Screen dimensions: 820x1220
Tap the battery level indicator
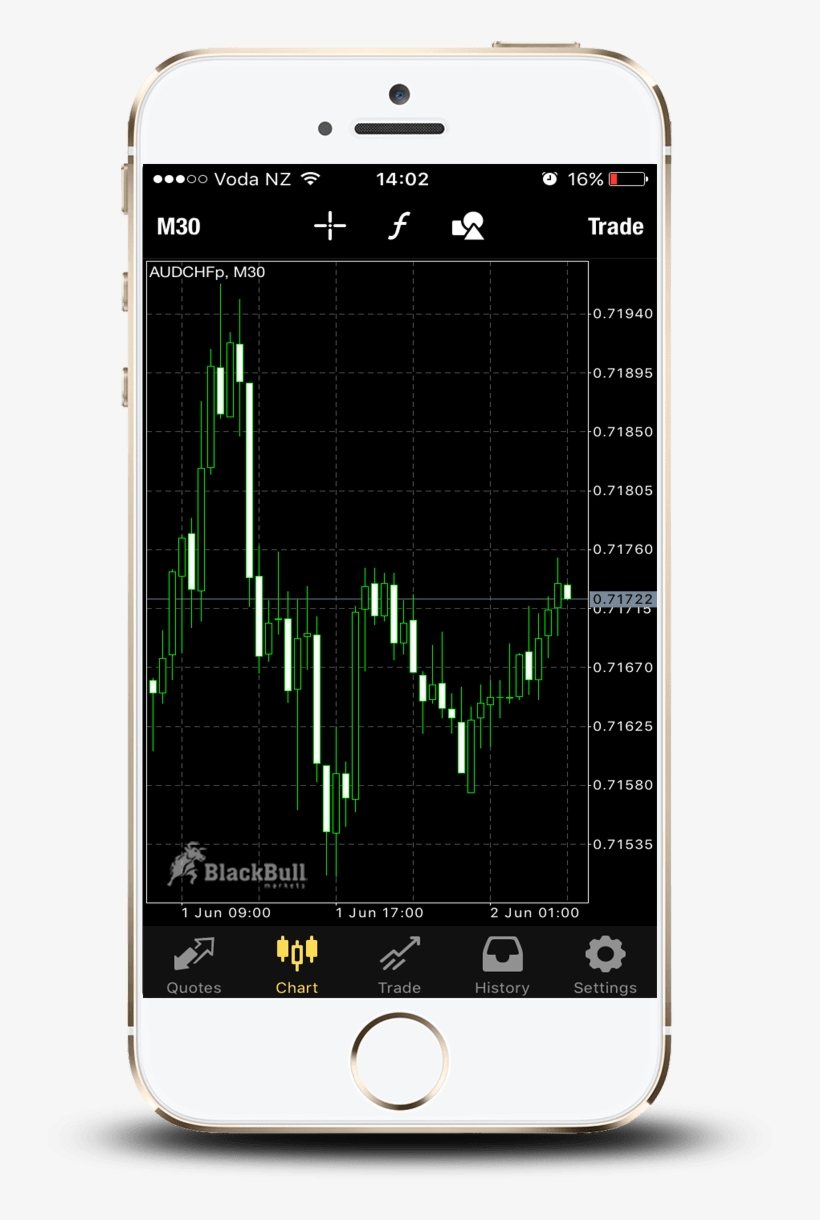click(x=625, y=179)
